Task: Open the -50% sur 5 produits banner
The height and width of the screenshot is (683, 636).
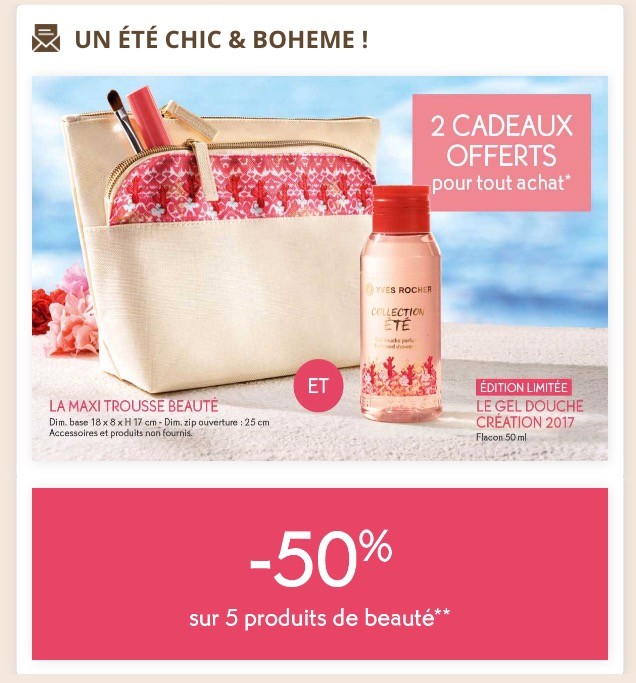Action: tap(320, 574)
